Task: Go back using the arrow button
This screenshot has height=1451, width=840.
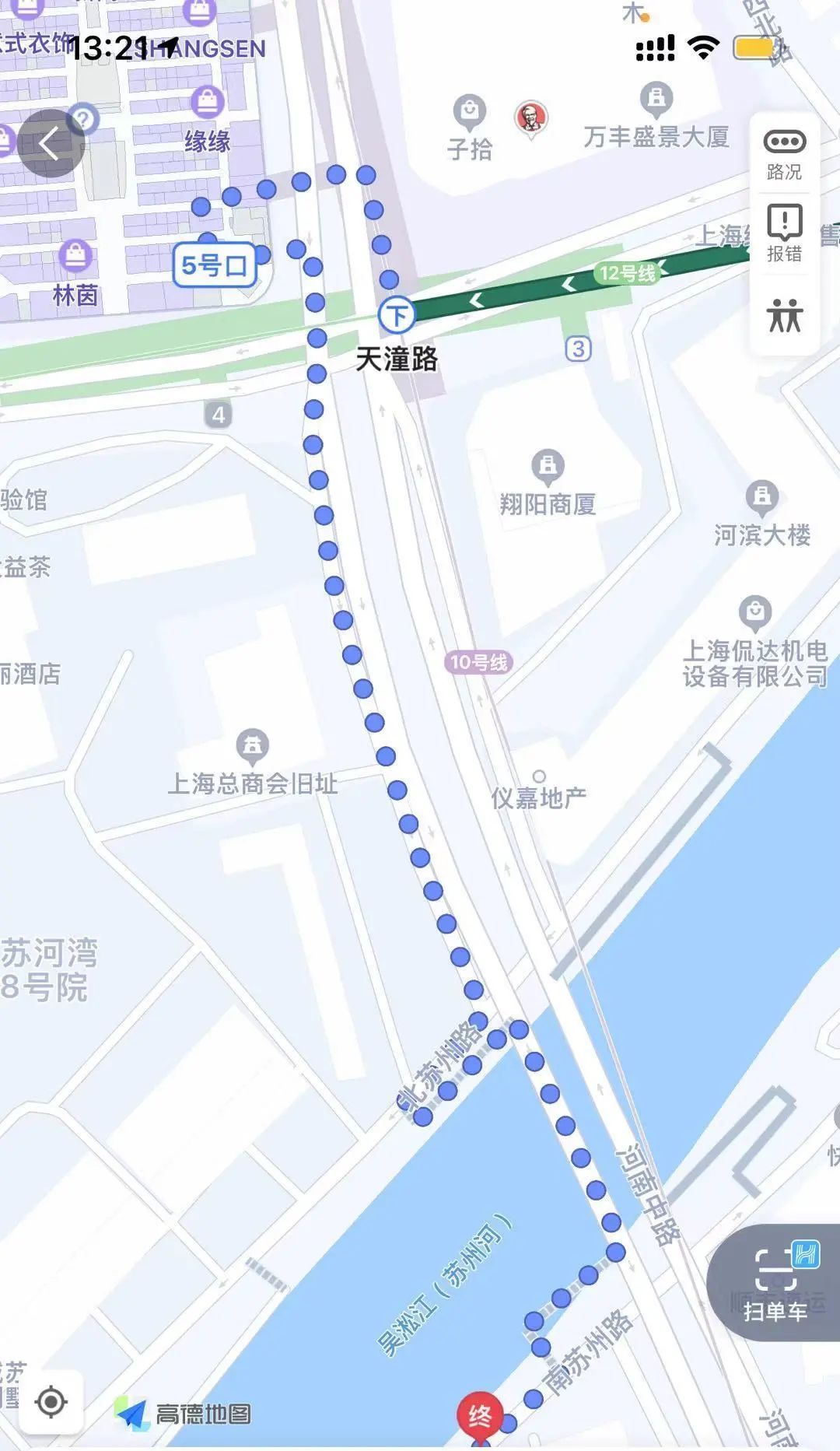Action: (x=51, y=144)
